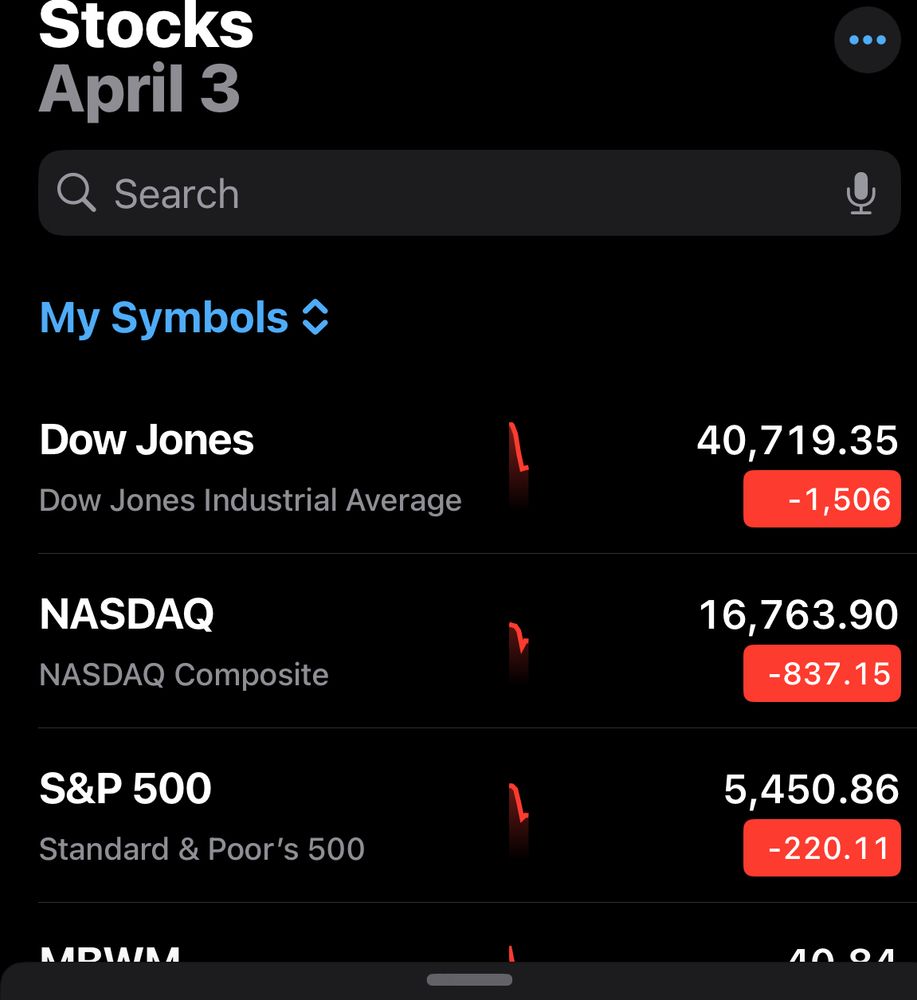917x1000 pixels.
Task: Toggle the Dow Jones -1,506 change badge
Action: 822,499
